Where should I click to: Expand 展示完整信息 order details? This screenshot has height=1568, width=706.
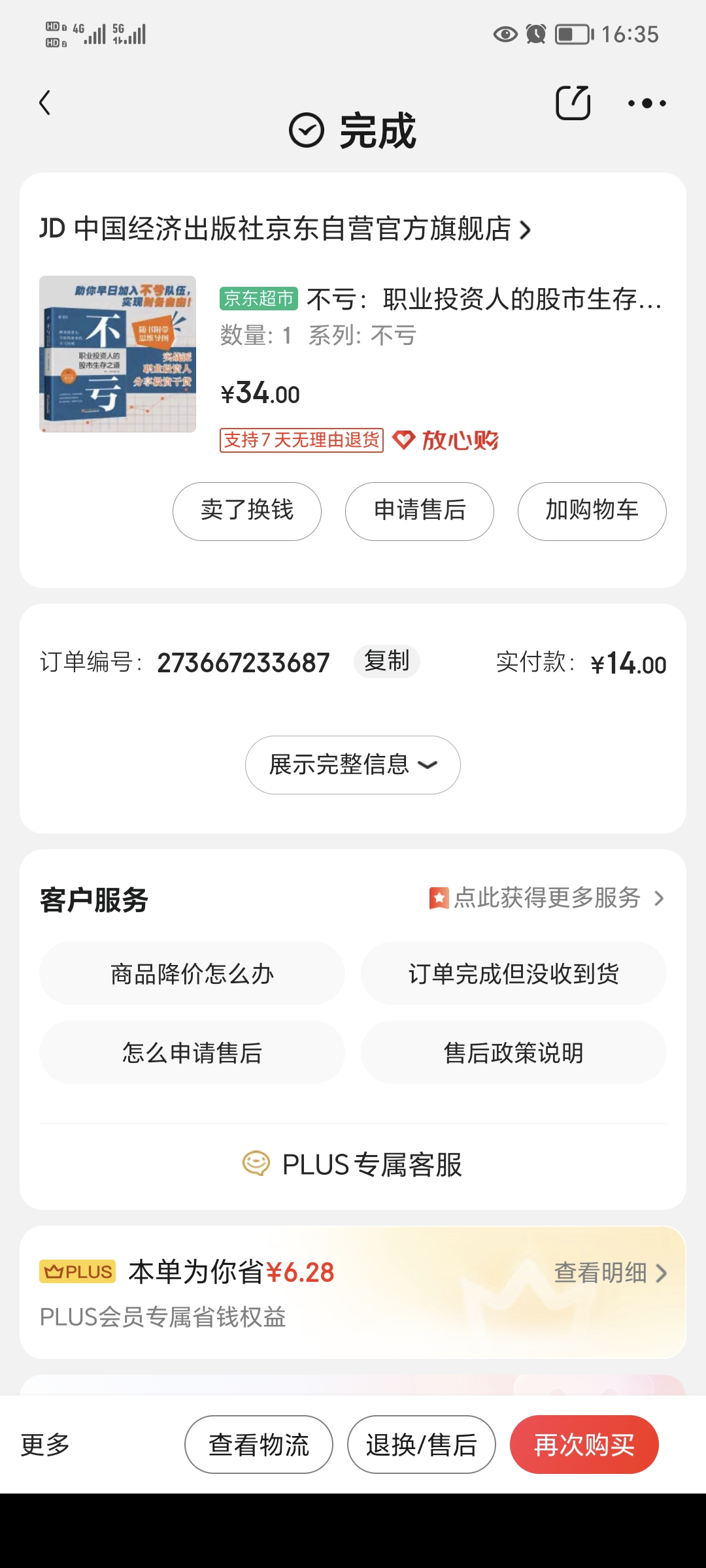(x=353, y=765)
